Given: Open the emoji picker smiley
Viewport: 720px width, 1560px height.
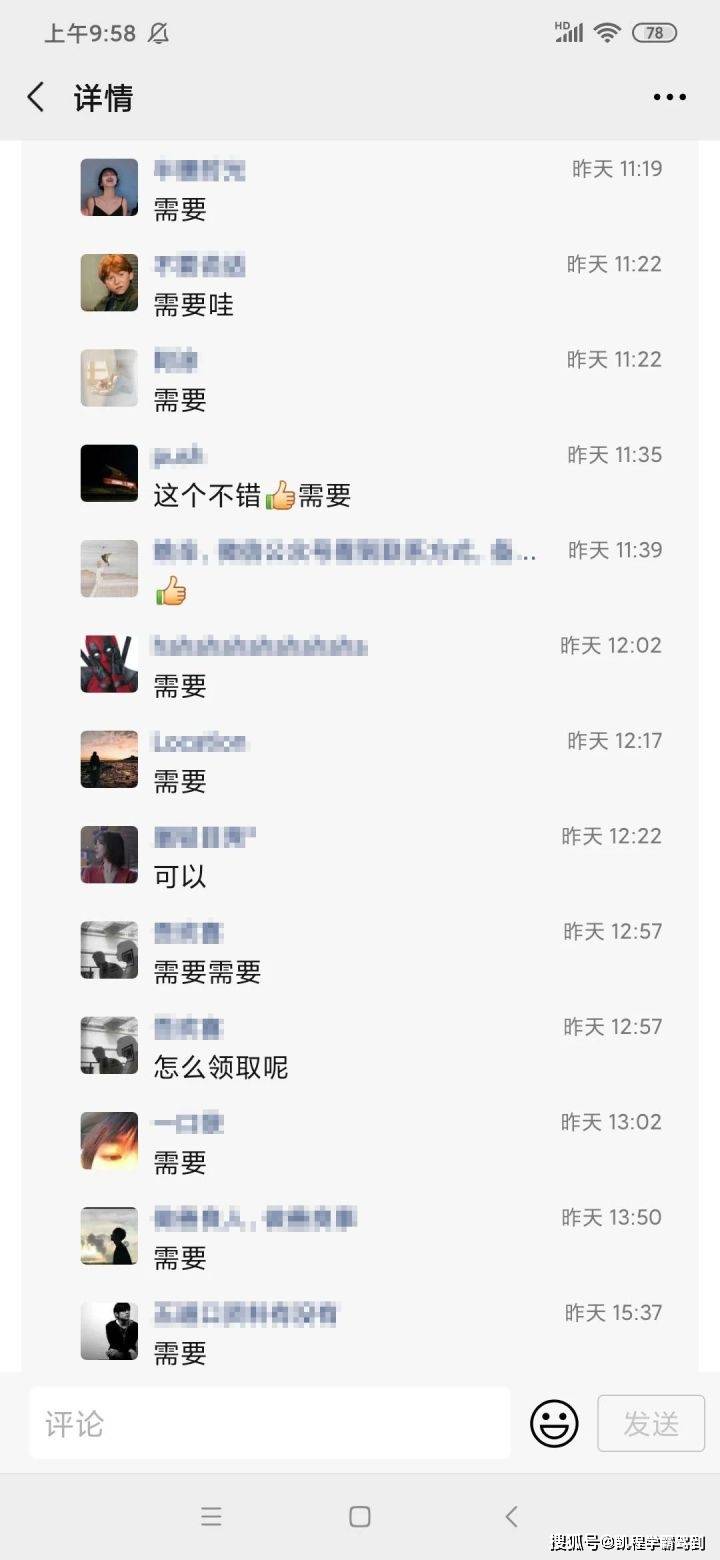Looking at the screenshot, I should [x=554, y=1423].
